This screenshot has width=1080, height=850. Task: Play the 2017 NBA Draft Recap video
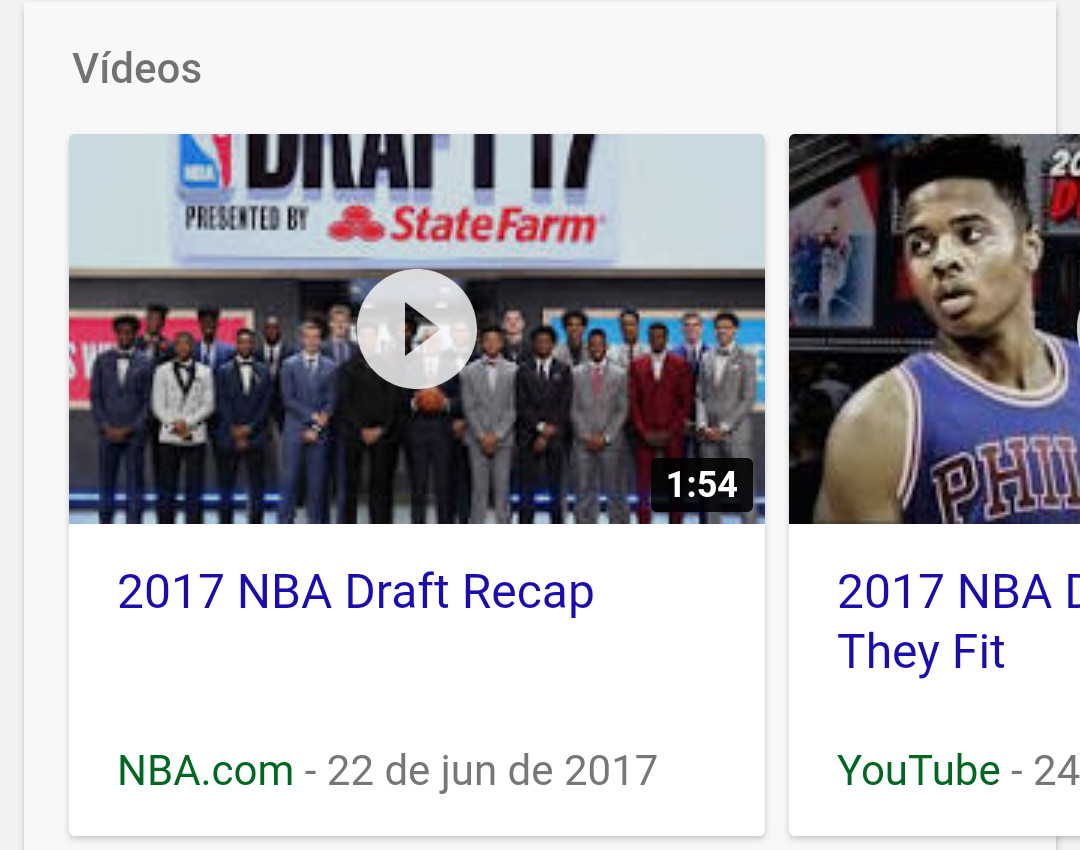[416, 329]
